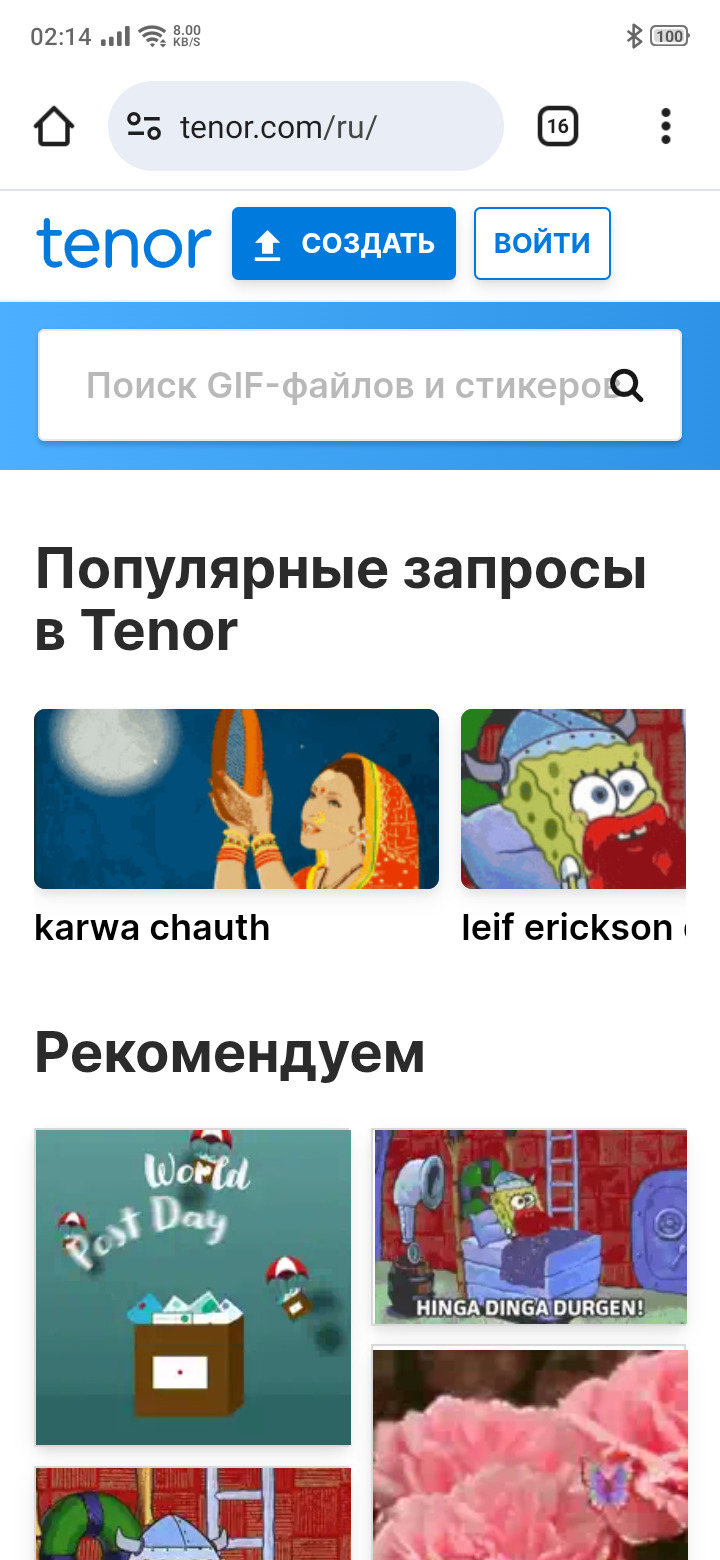Open the tab switcher showing 16 tabs
This screenshot has width=720, height=1560.
click(558, 127)
